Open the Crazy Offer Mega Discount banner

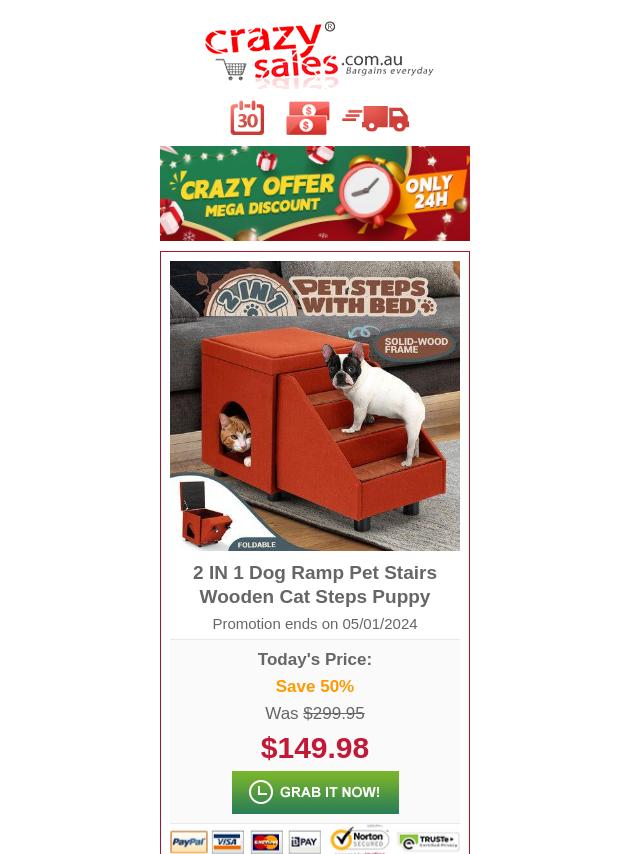tap(314, 193)
